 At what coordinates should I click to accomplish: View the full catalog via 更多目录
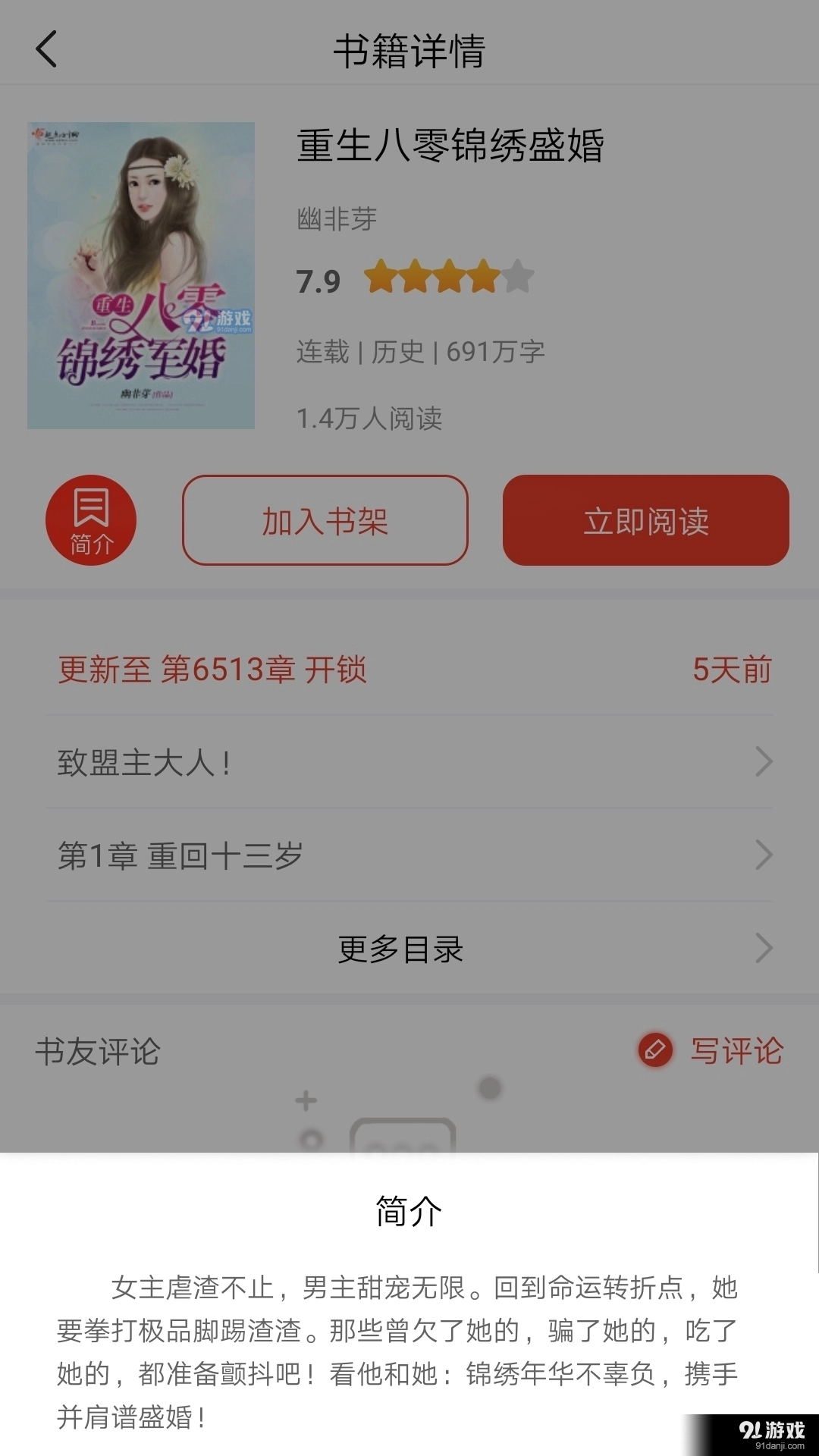(x=409, y=949)
